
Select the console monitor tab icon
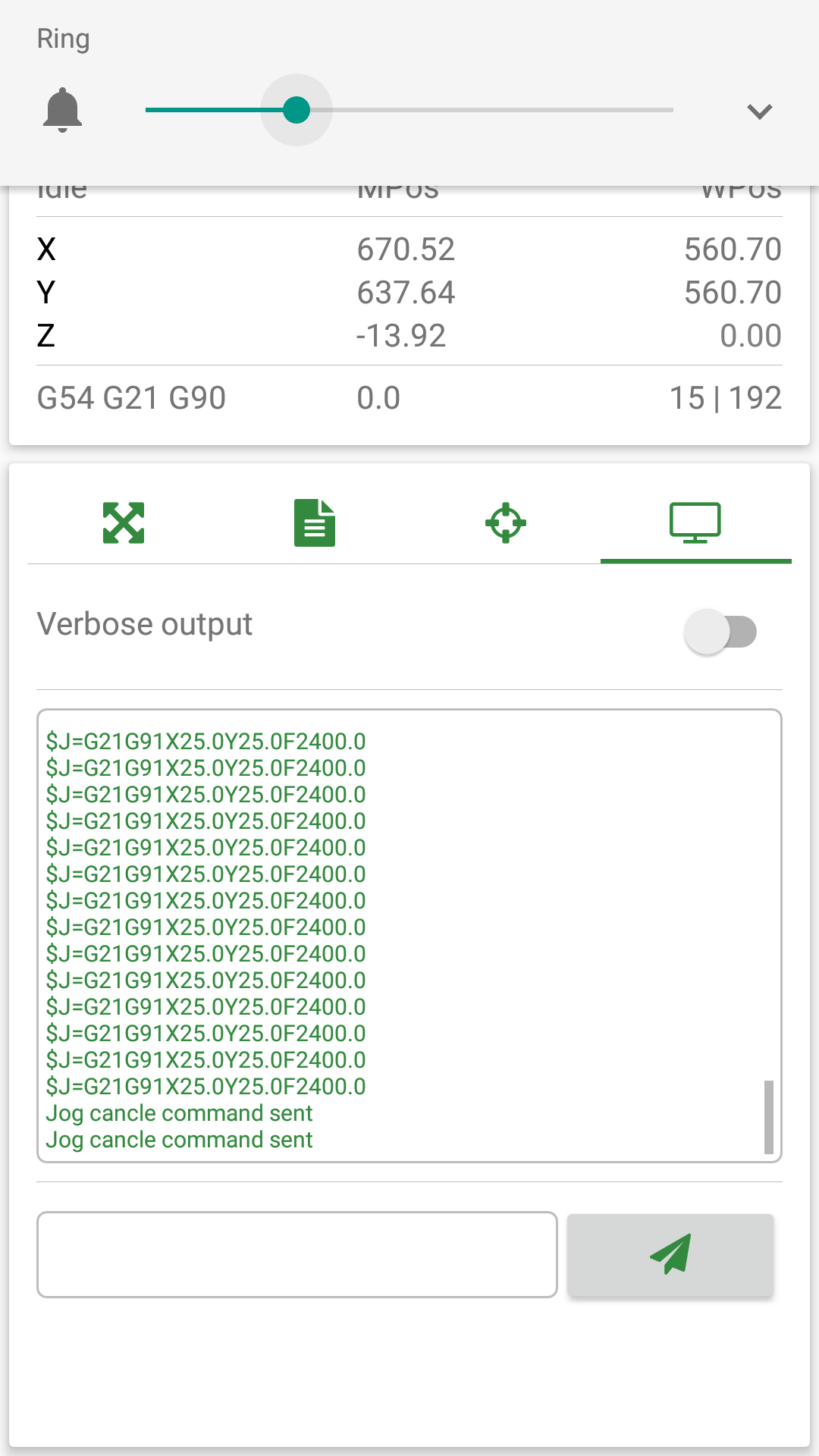click(696, 522)
